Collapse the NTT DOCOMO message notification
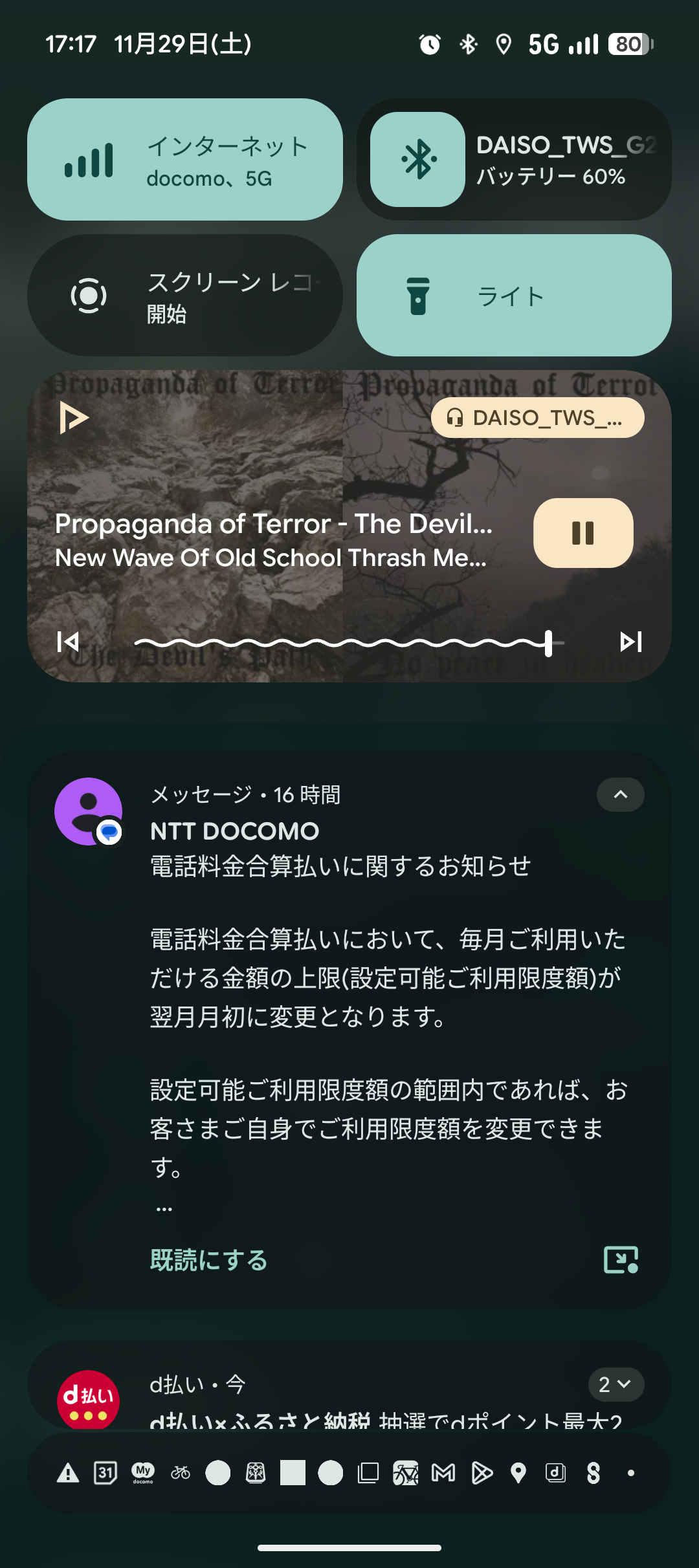The width and height of the screenshot is (699, 1568). (620, 795)
